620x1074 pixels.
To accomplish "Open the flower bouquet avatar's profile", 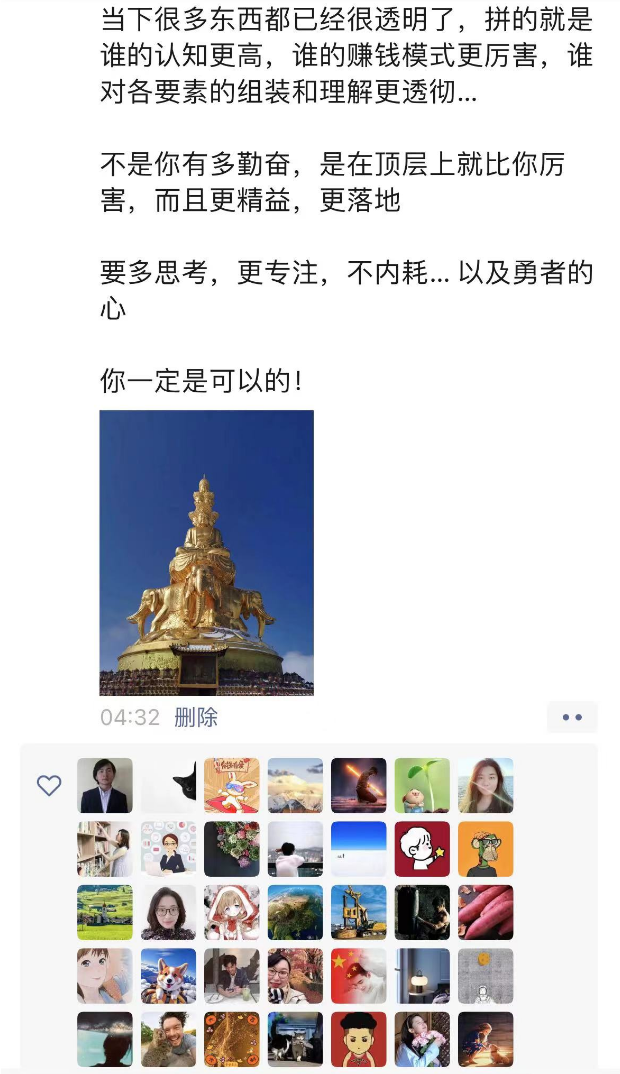I will pyautogui.click(x=232, y=849).
